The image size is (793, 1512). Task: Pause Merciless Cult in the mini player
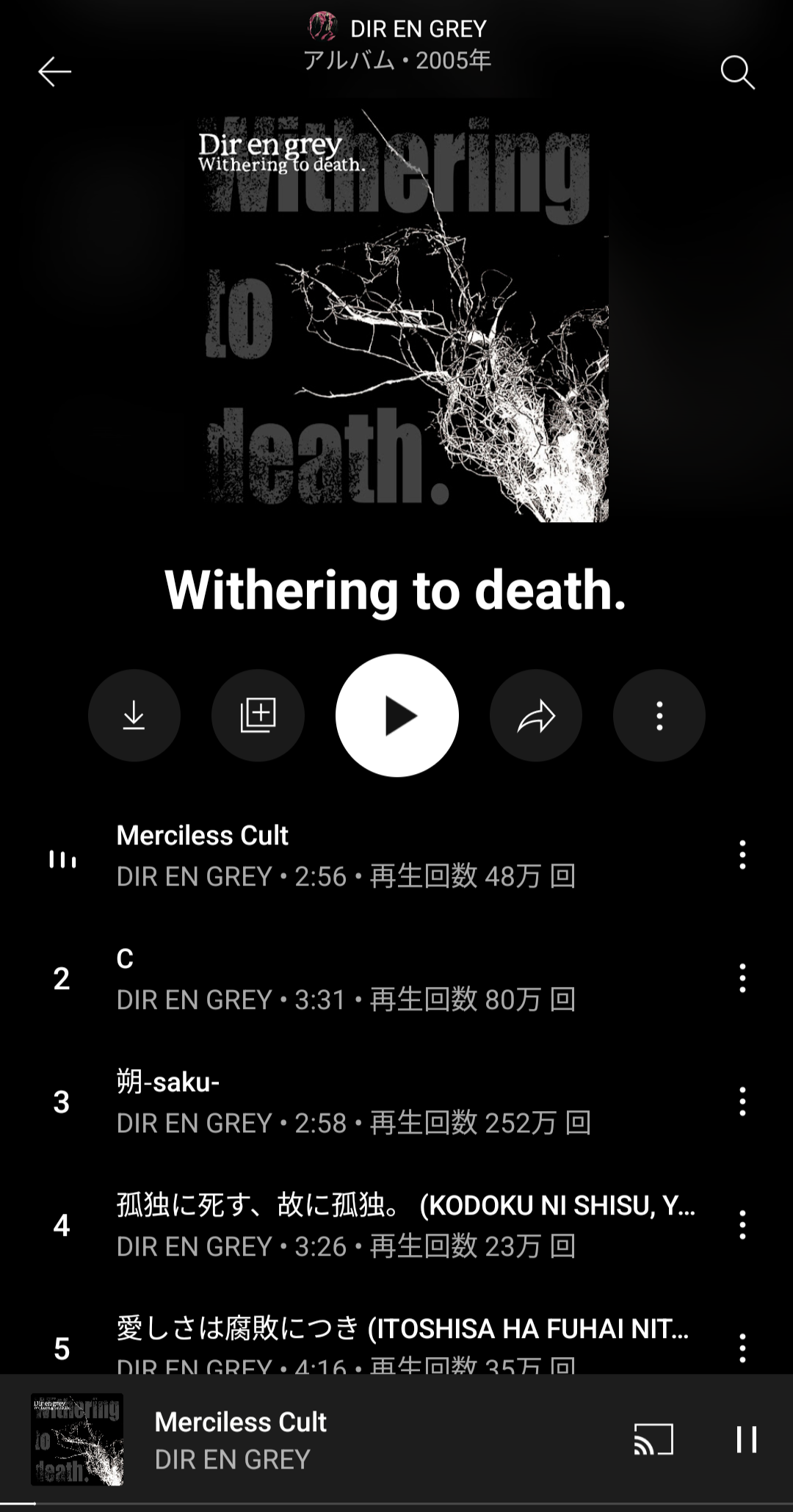747,1439
